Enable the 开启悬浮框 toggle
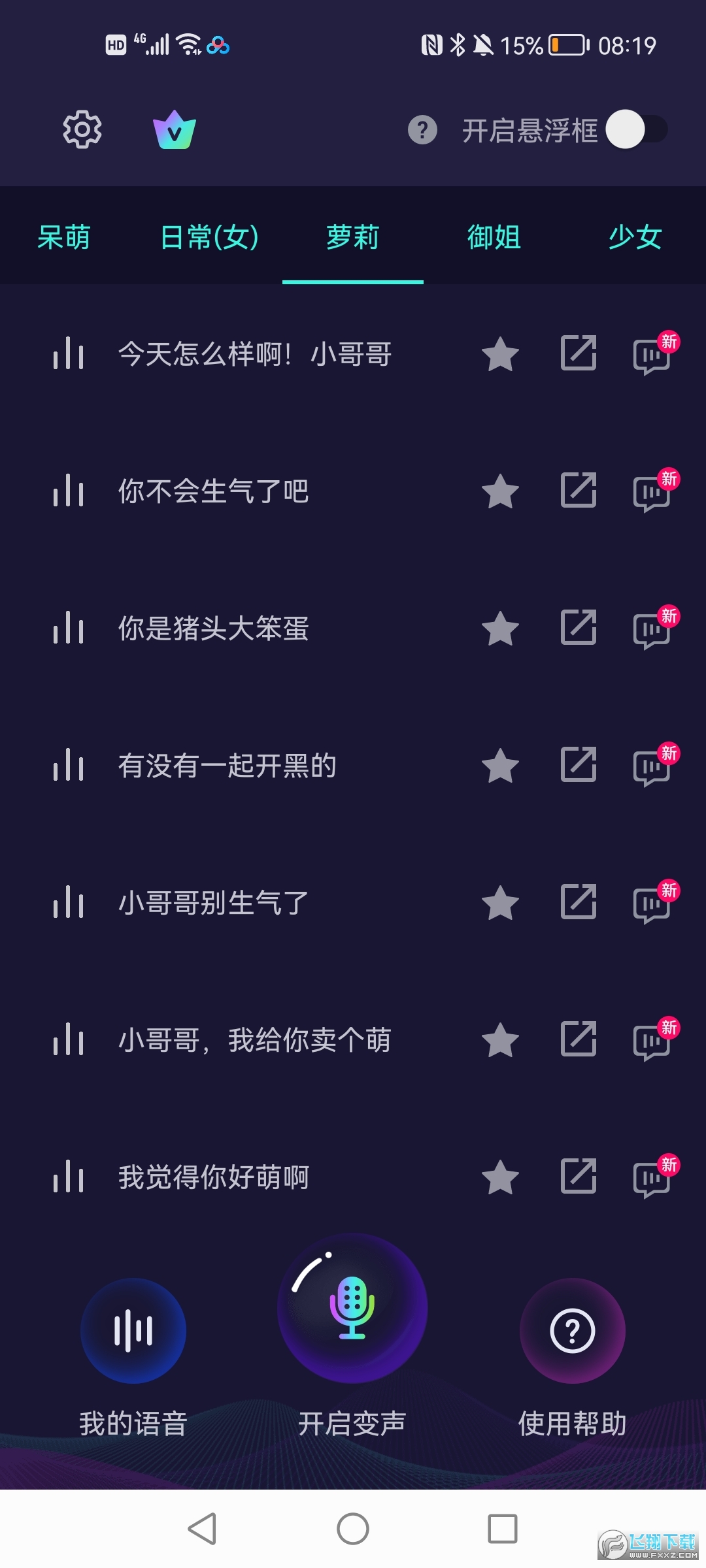The image size is (706, 1568). click(x=635, y=129)
